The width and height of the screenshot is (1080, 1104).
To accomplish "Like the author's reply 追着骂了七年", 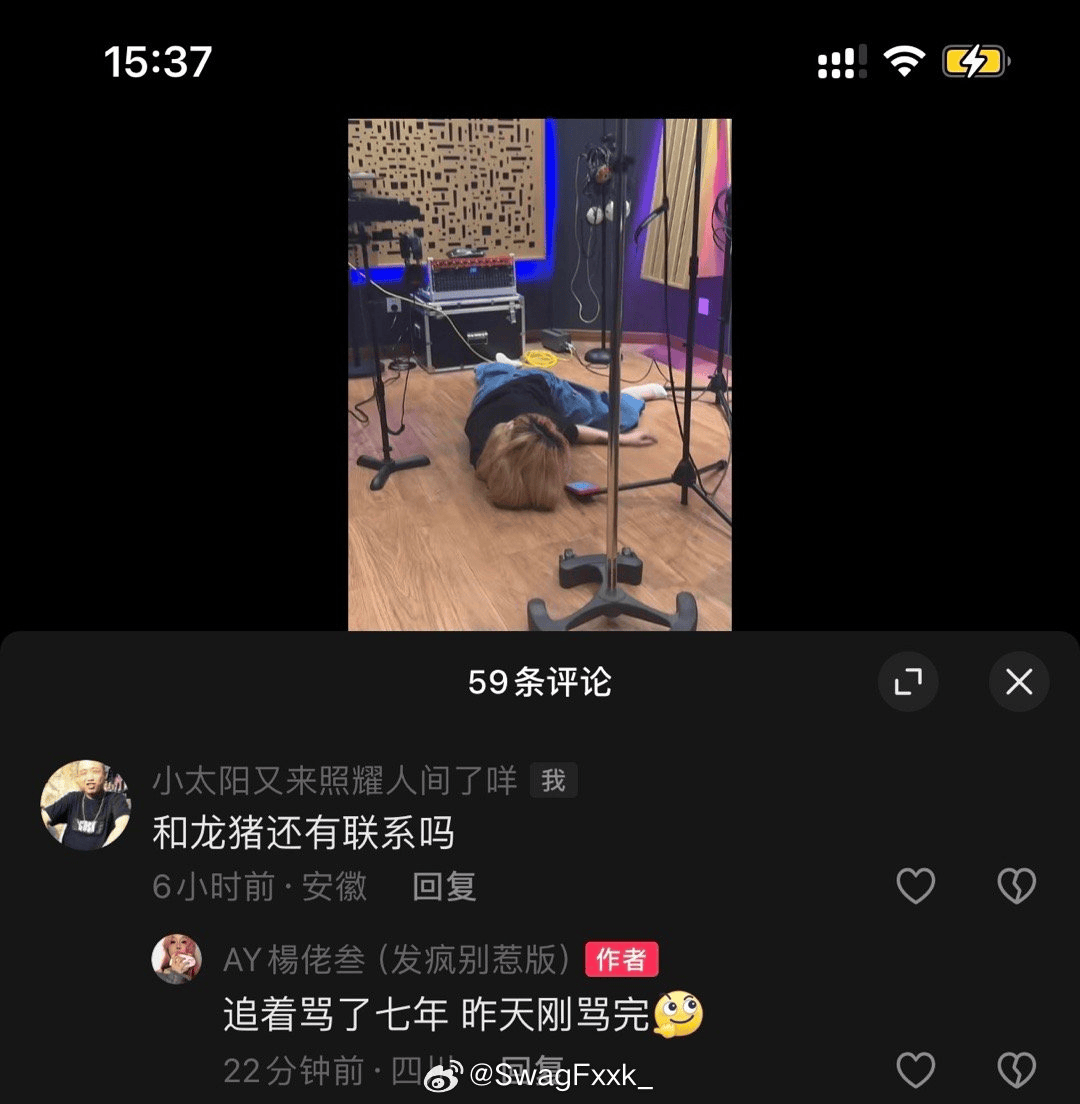I will click(915, 1070).
